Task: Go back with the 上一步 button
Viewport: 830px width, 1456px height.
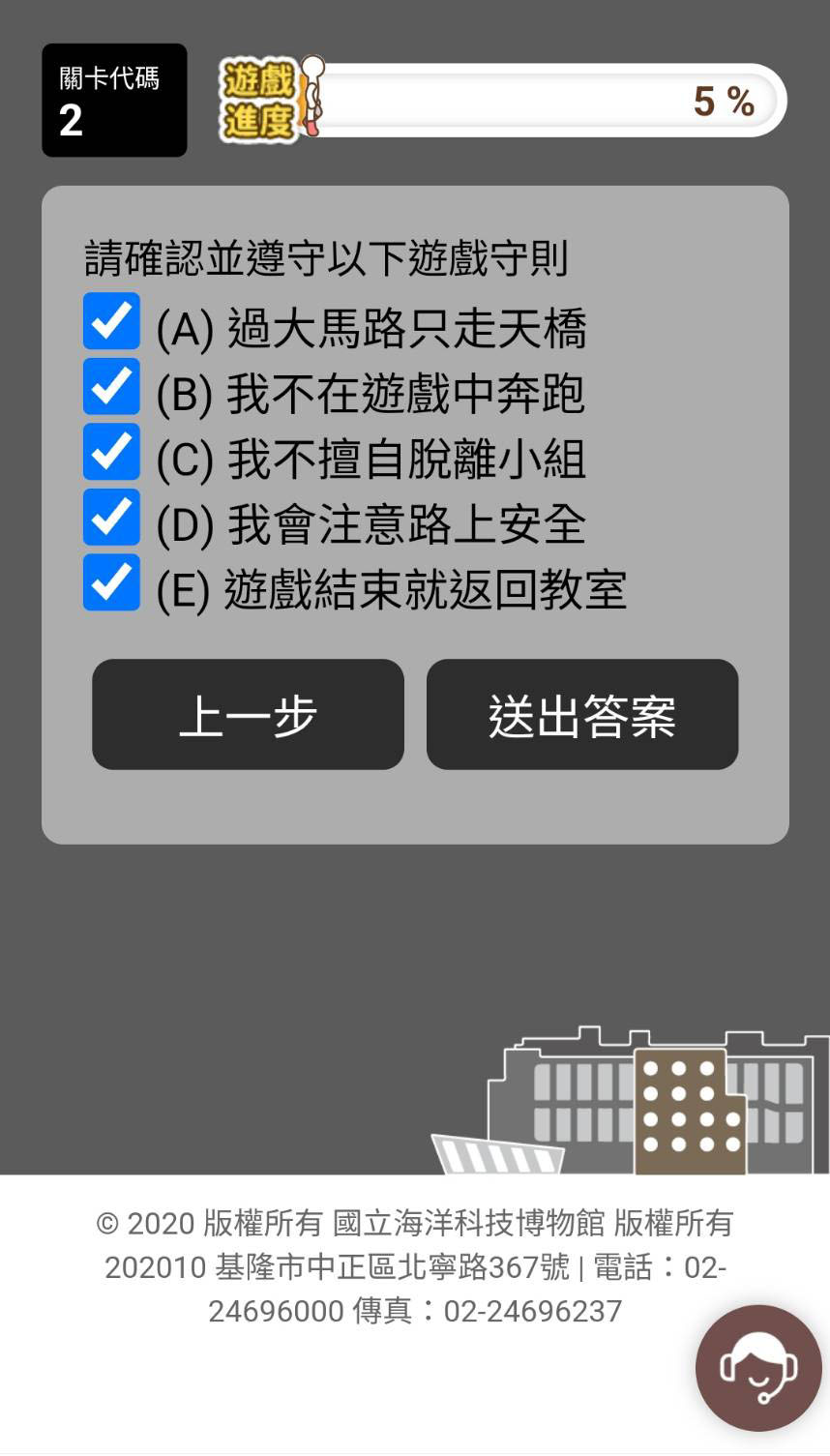Action: pyautogui.click(x=248, y=715)
